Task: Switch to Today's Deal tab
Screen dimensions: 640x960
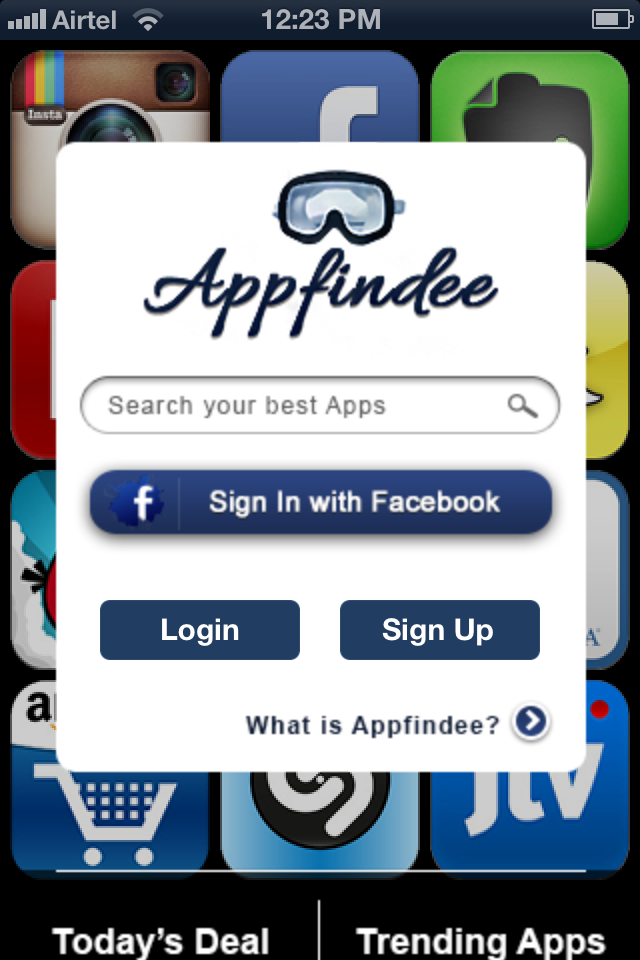Action: pos(161,940)
